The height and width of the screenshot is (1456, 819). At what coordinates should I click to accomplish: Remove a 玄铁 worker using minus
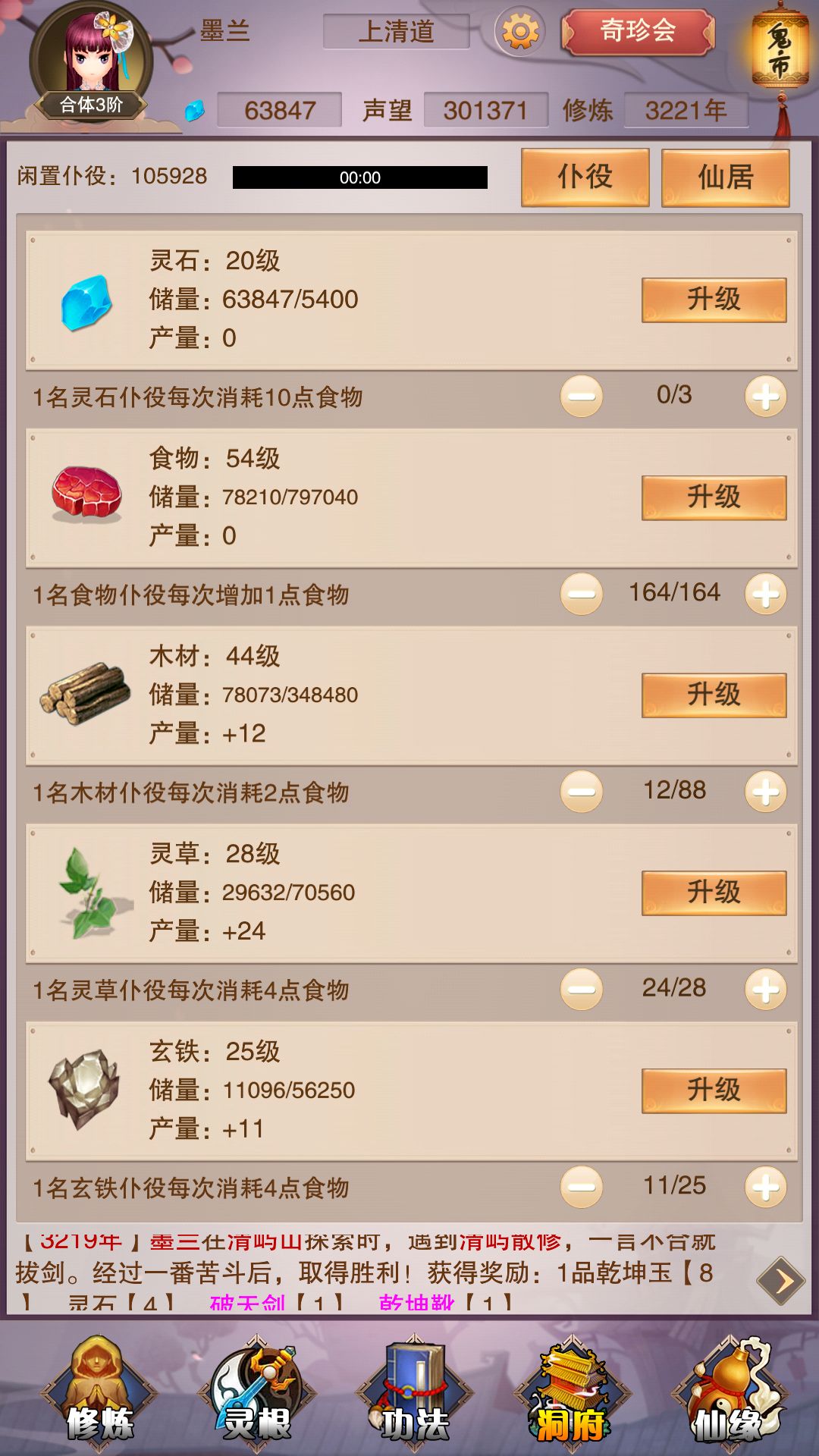click(x=580, y=1185)
